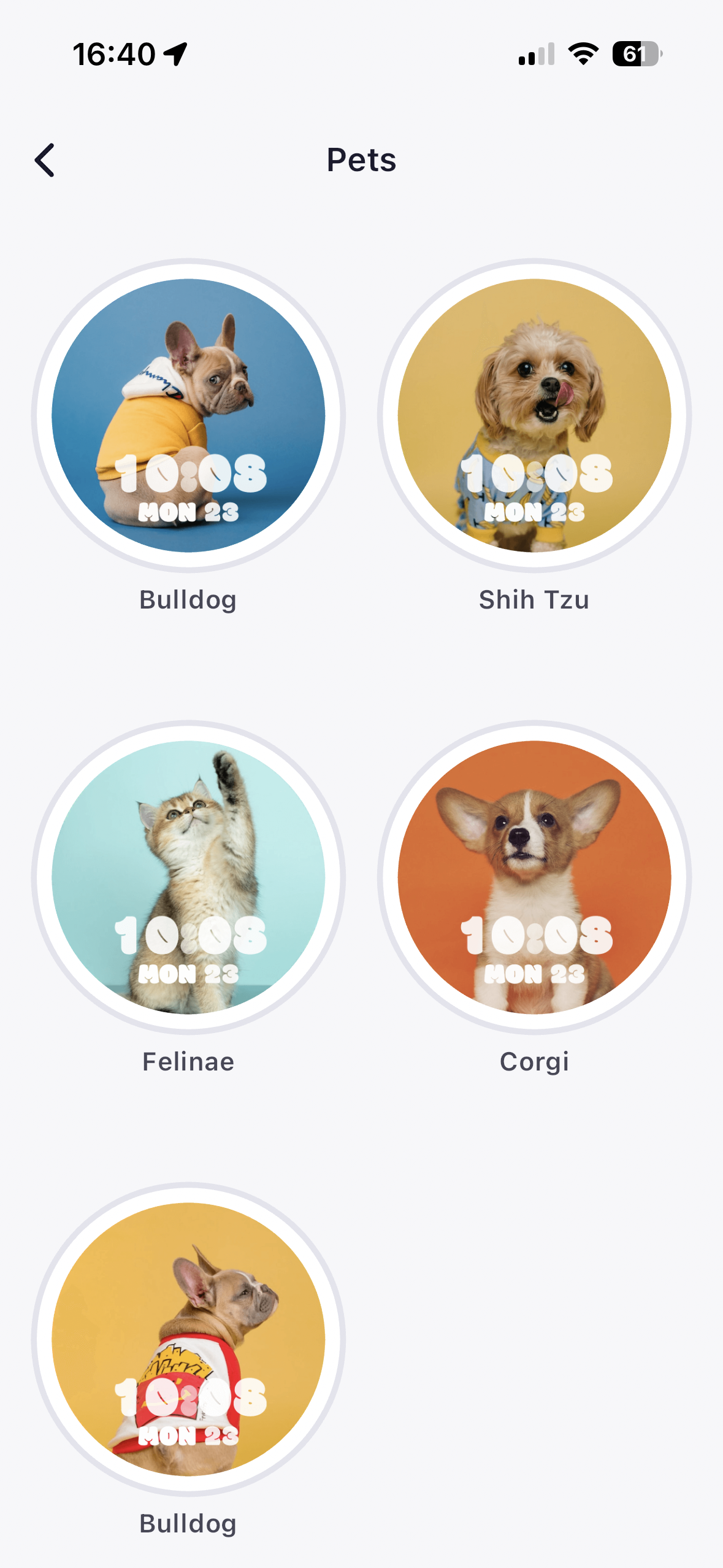Viewport: 723px width, 1568px height.
Task: Select the Bulldog watch face on blue background
Action: click(188, 415)
